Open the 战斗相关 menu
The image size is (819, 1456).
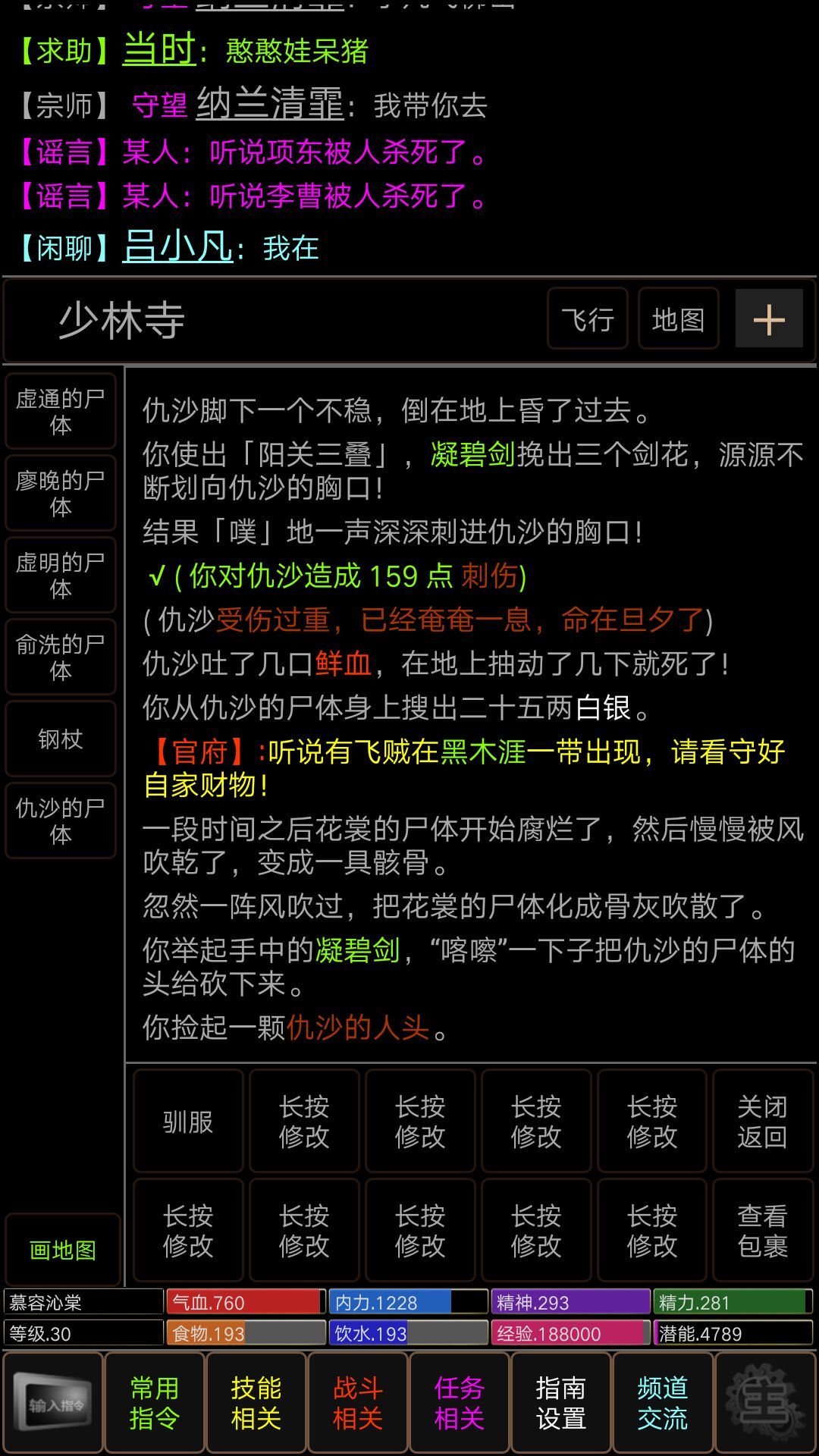pyautogui.click(x=356, y=1401)
